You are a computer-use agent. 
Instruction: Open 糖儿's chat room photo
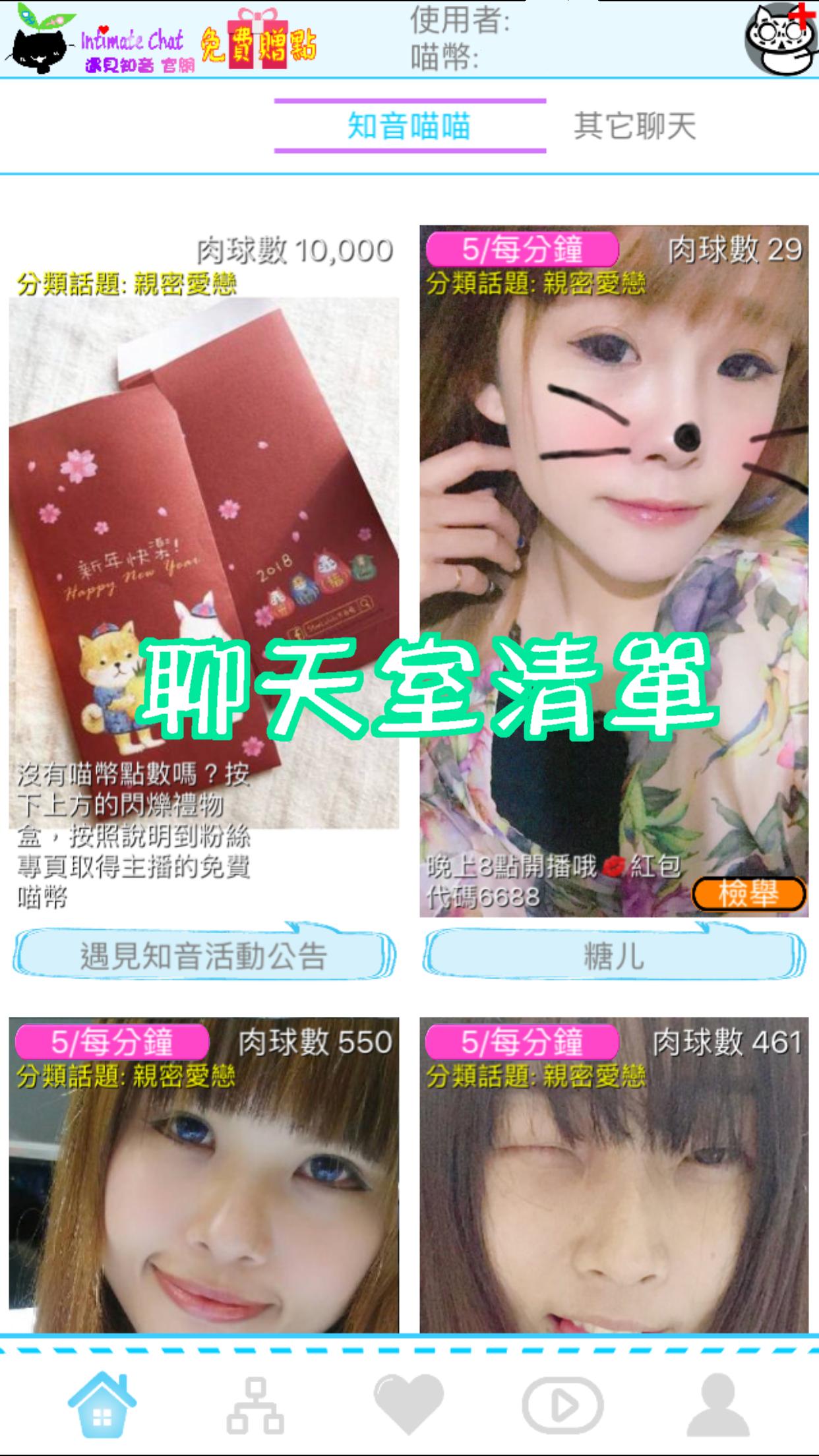[613, 528]
